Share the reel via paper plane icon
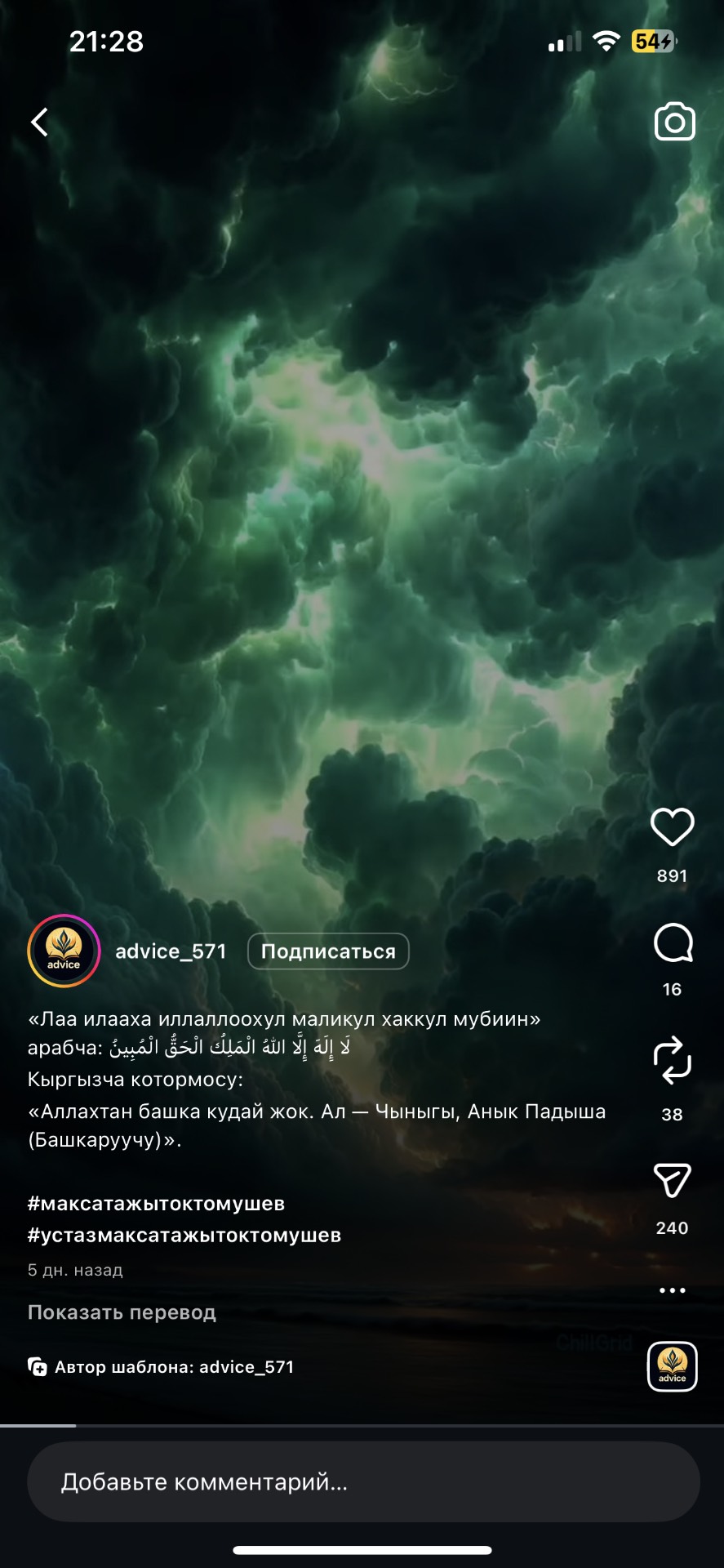The image size is (724, 1568). point(672,1181)
